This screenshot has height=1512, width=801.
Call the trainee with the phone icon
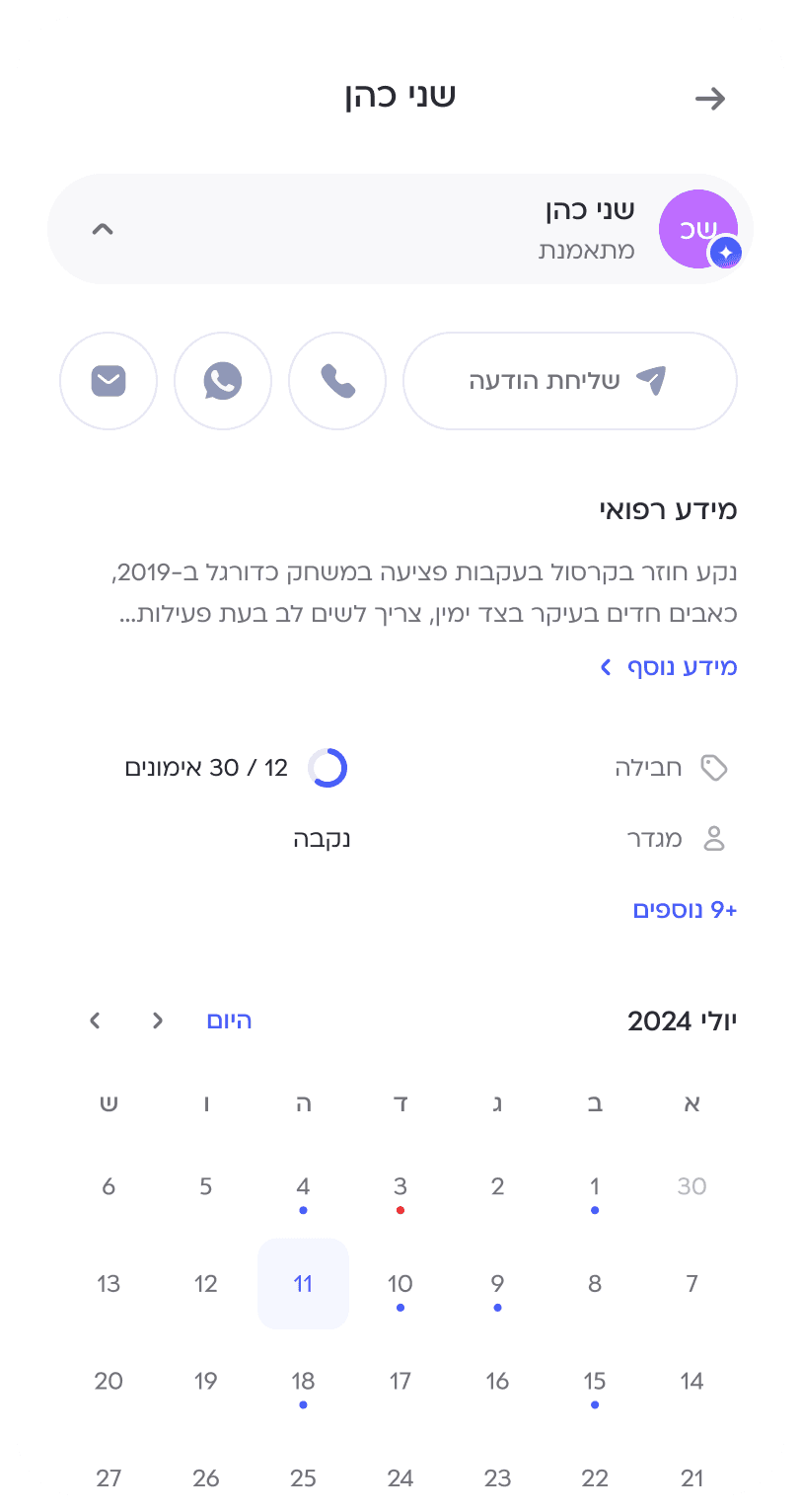coord(337,381)
